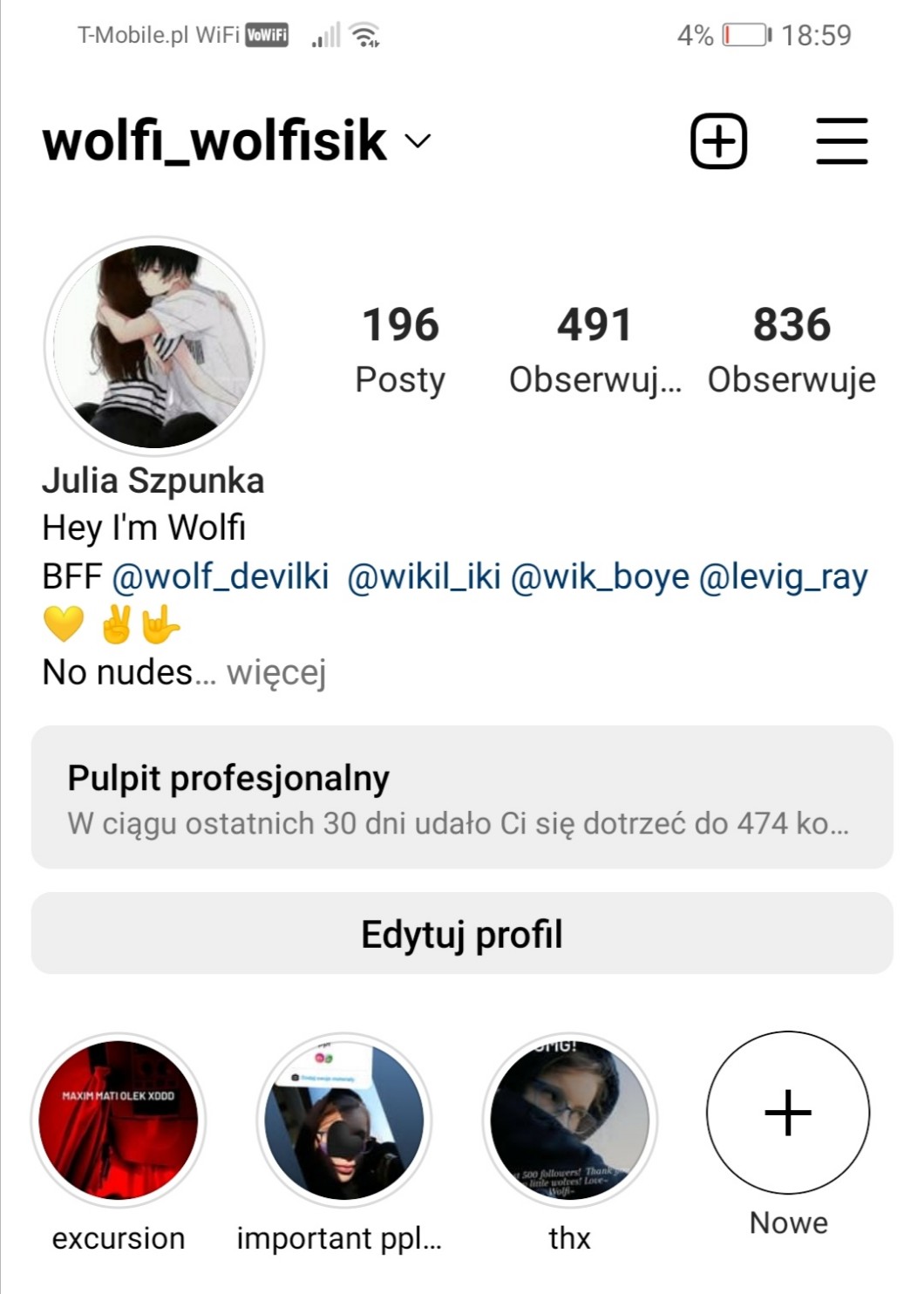Screen dimensions: 924x1294
Task: View the profile picture
Action: pos(154,346)
